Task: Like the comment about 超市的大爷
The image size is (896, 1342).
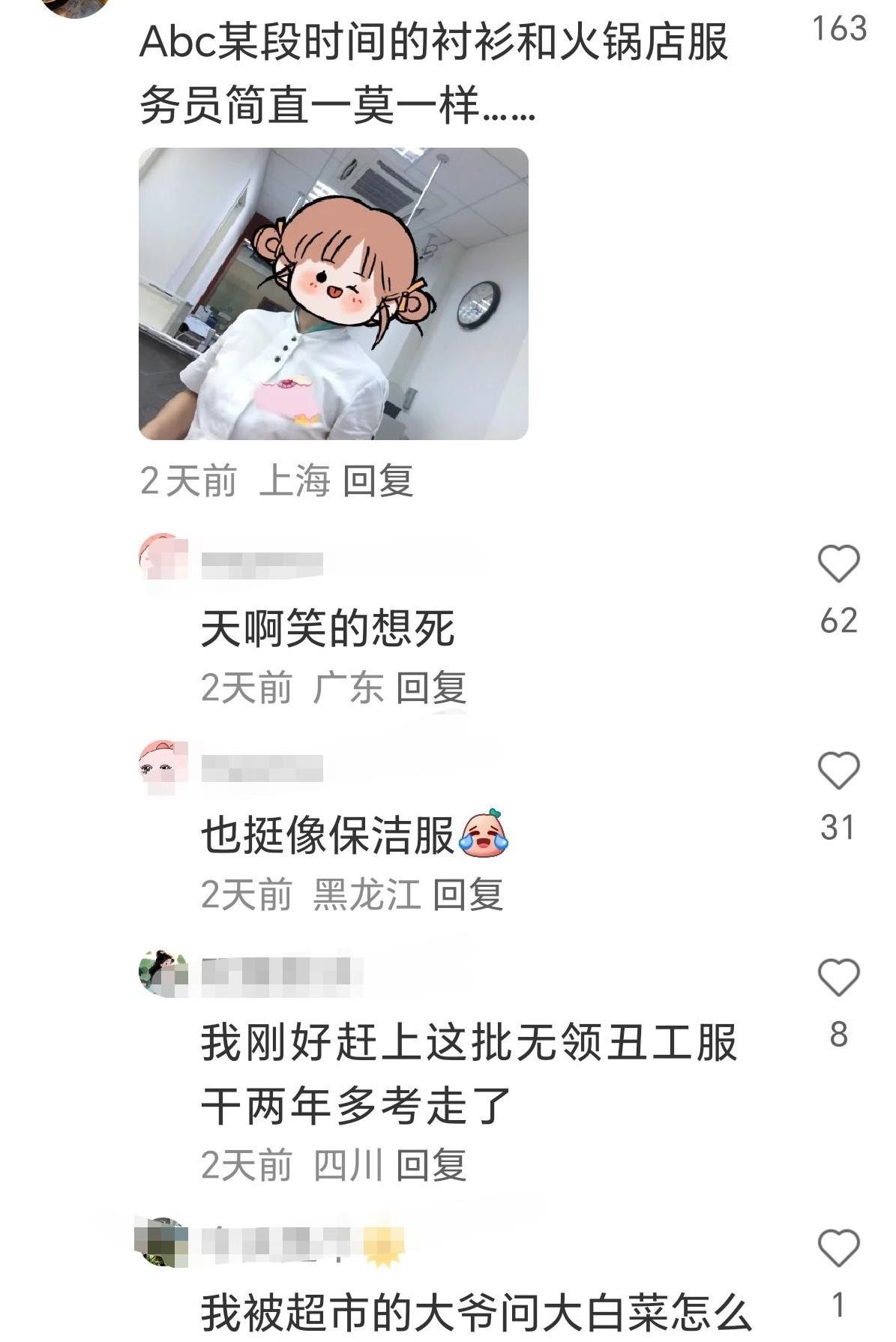Action: click(838, 1248)
